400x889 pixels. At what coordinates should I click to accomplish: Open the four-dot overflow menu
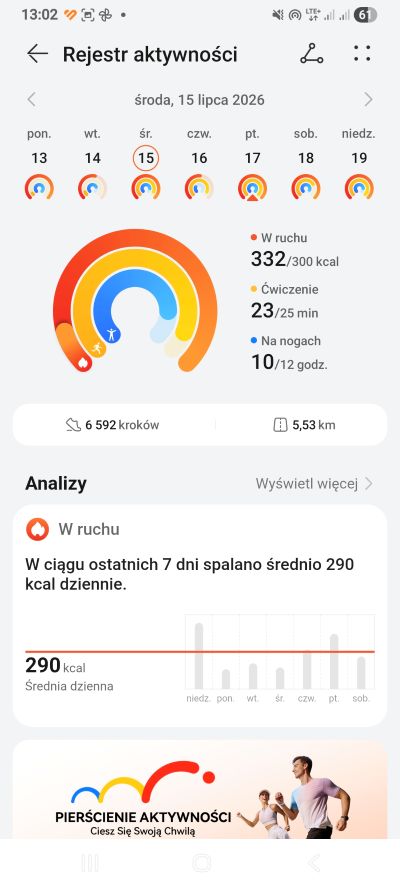[362, 53]
